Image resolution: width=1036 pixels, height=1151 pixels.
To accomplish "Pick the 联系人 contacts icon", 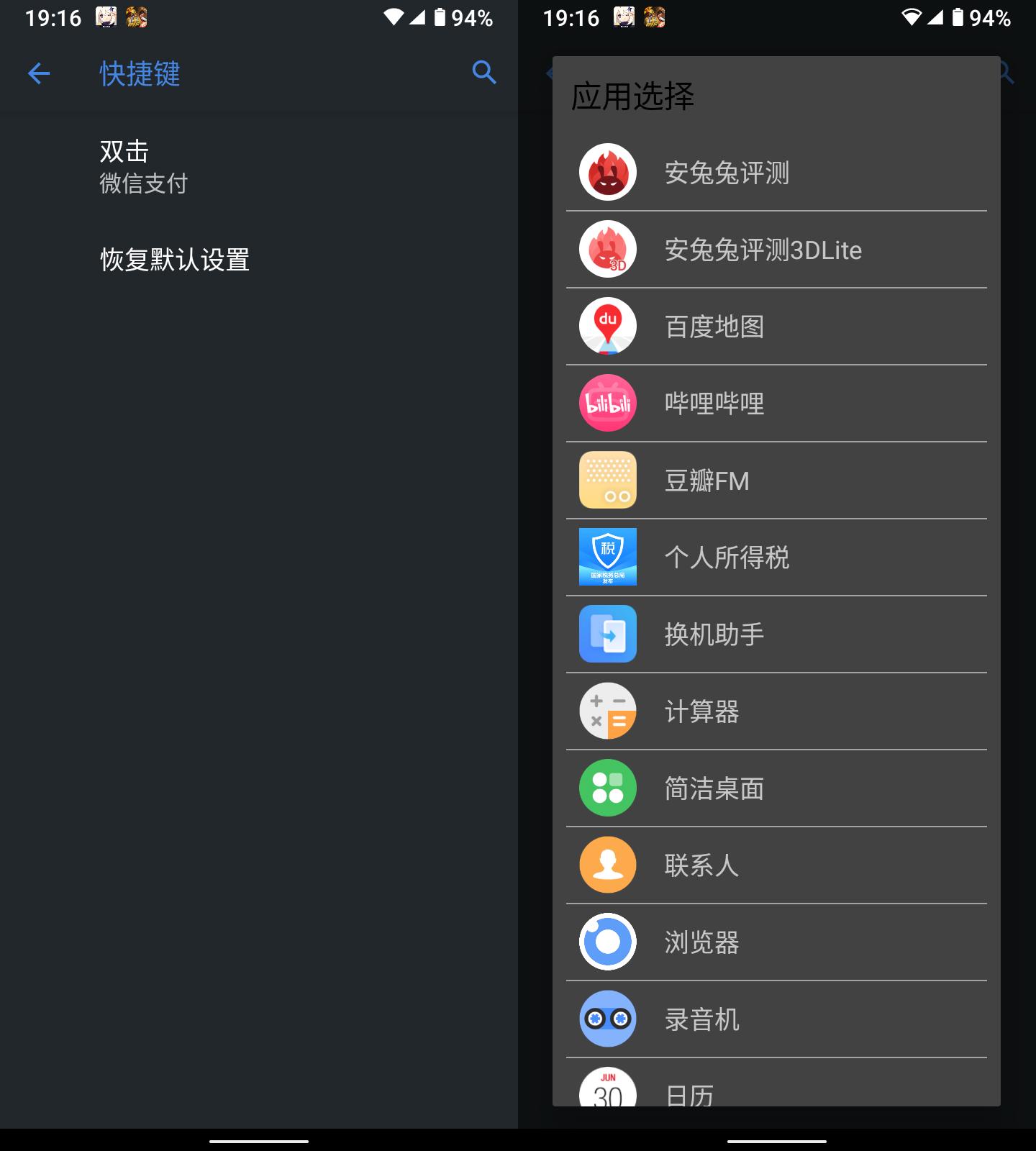I will pyautogui.click(x=606, y=865).
